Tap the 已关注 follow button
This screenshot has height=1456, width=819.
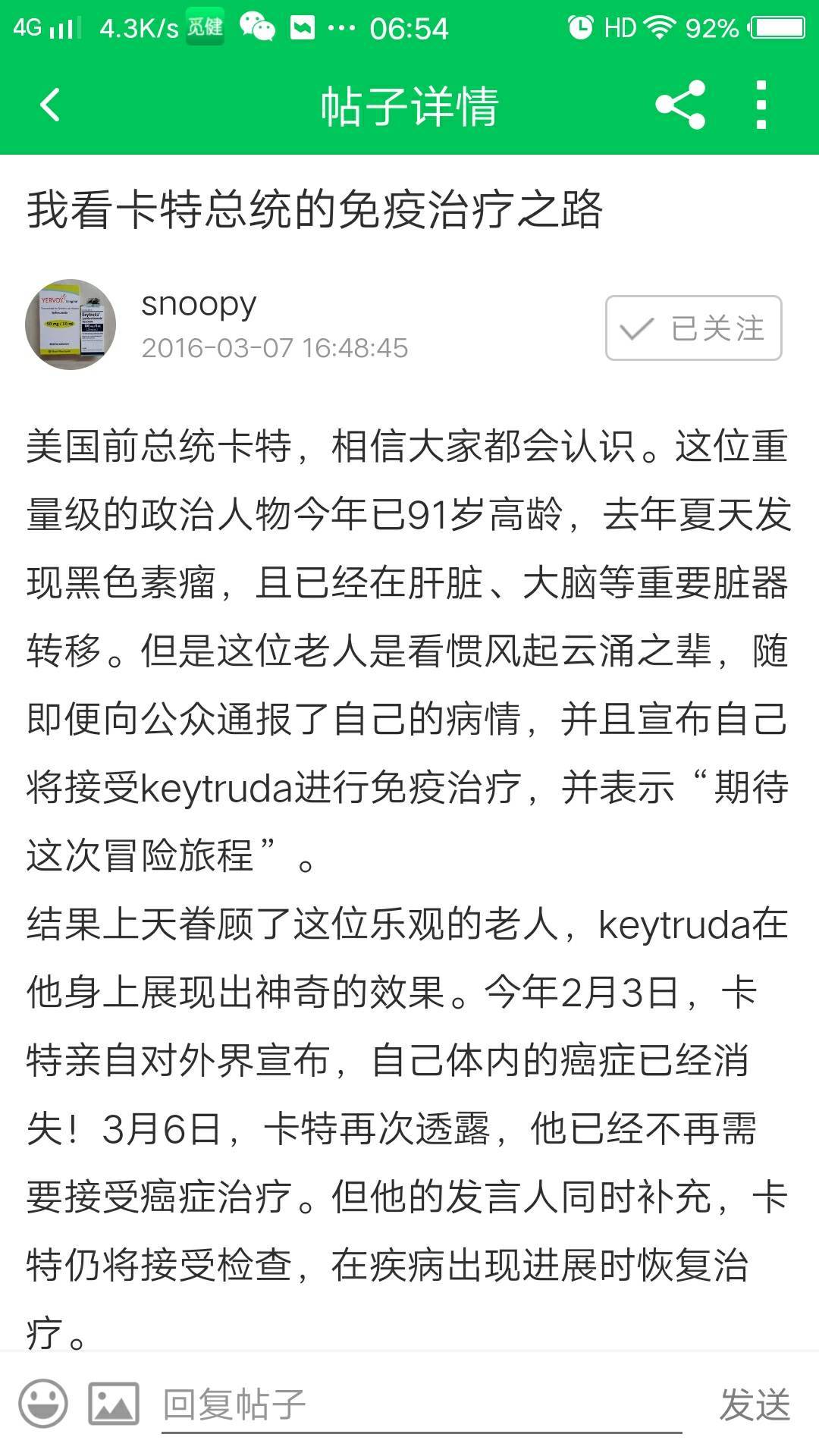pos(693,328)
